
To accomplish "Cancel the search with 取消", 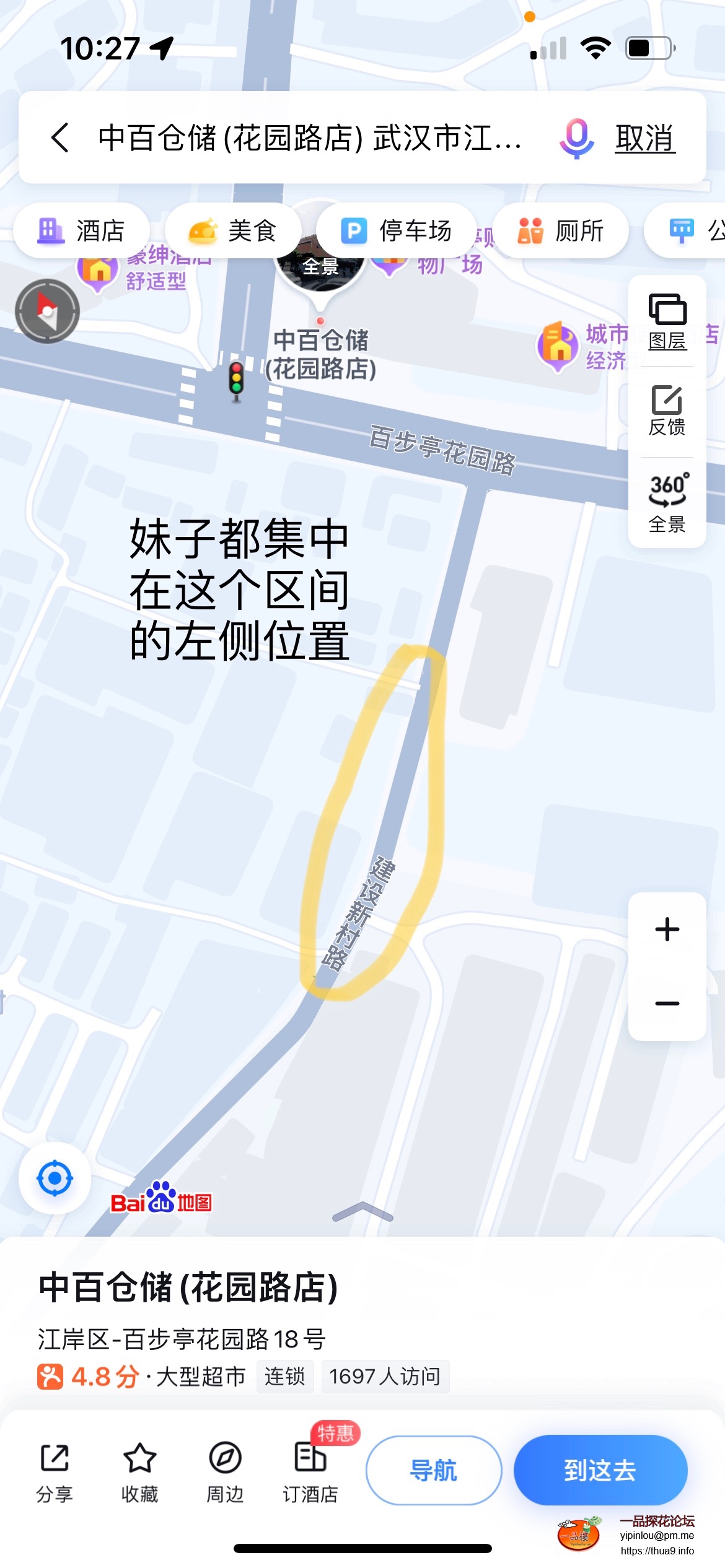I will [x=644, y=139].
